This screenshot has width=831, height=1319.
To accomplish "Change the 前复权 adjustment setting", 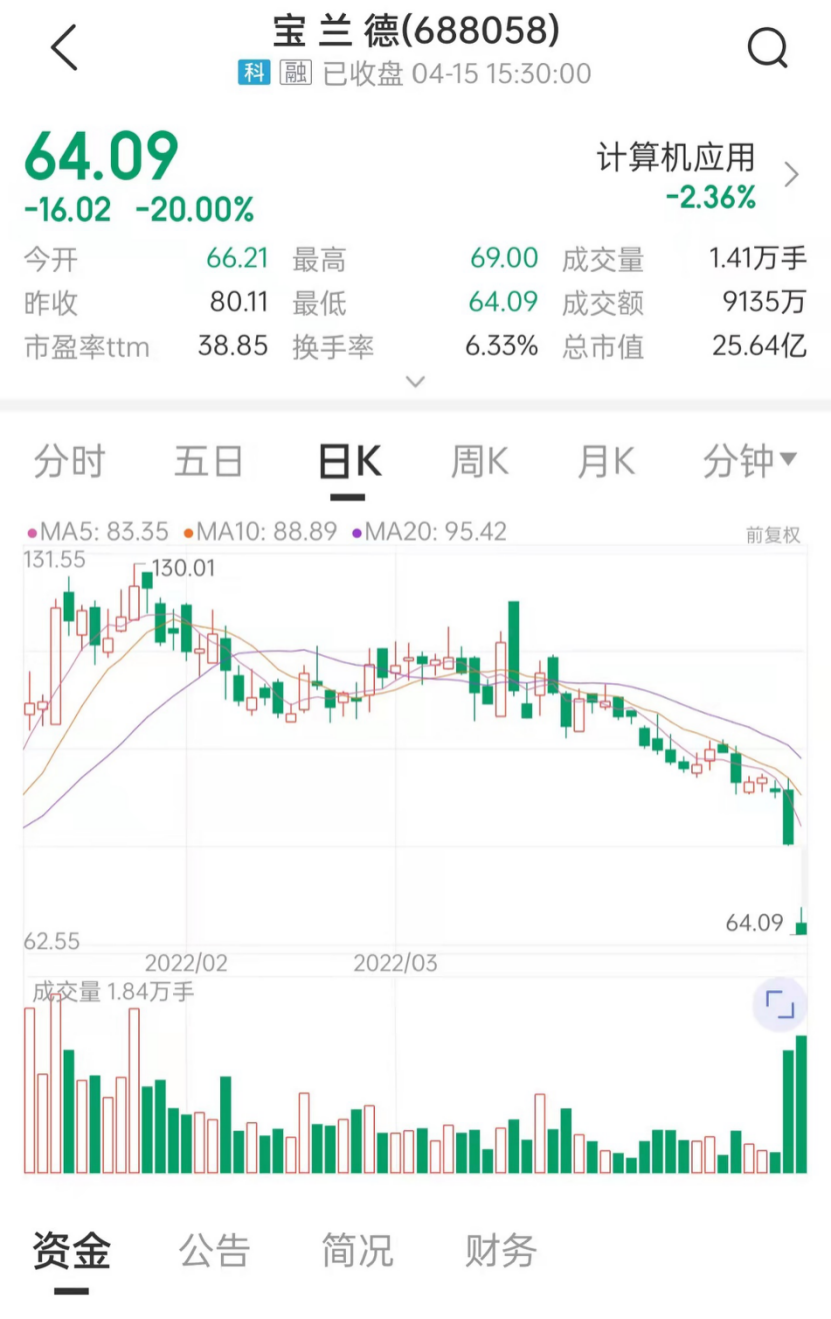I will [773, 535].
